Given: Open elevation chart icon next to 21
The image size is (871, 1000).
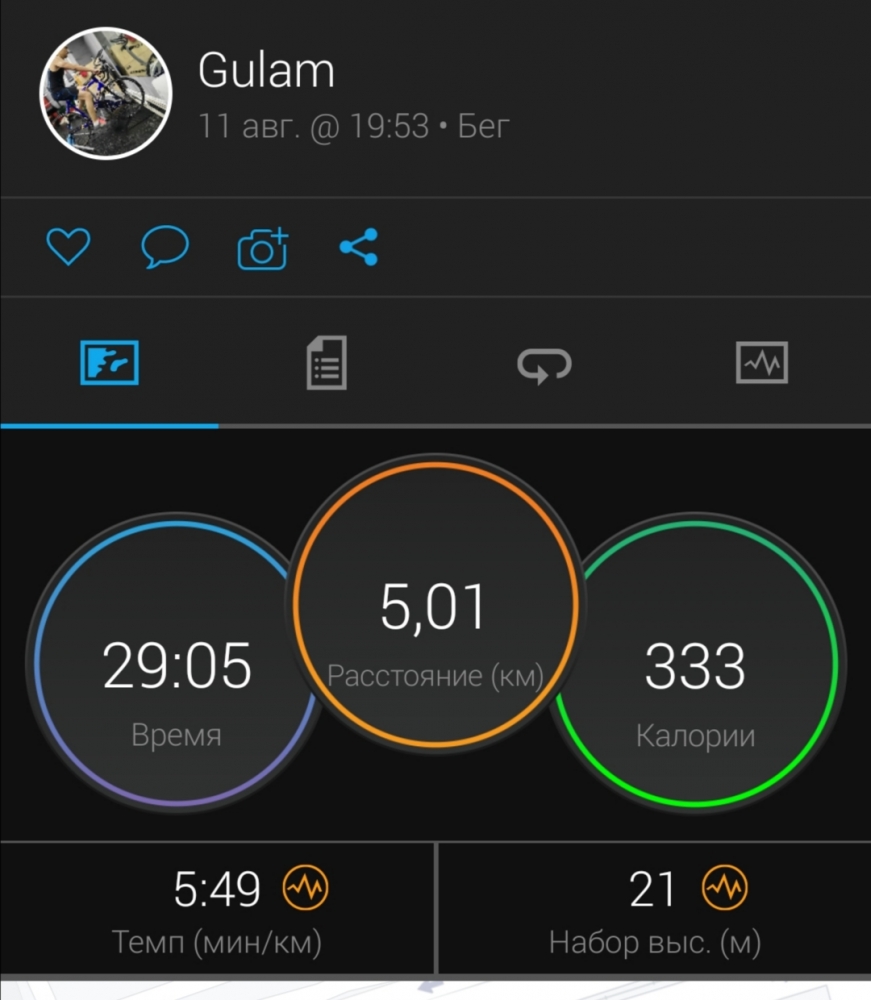Looking at the screenshot, I should [x=724, y=888].
